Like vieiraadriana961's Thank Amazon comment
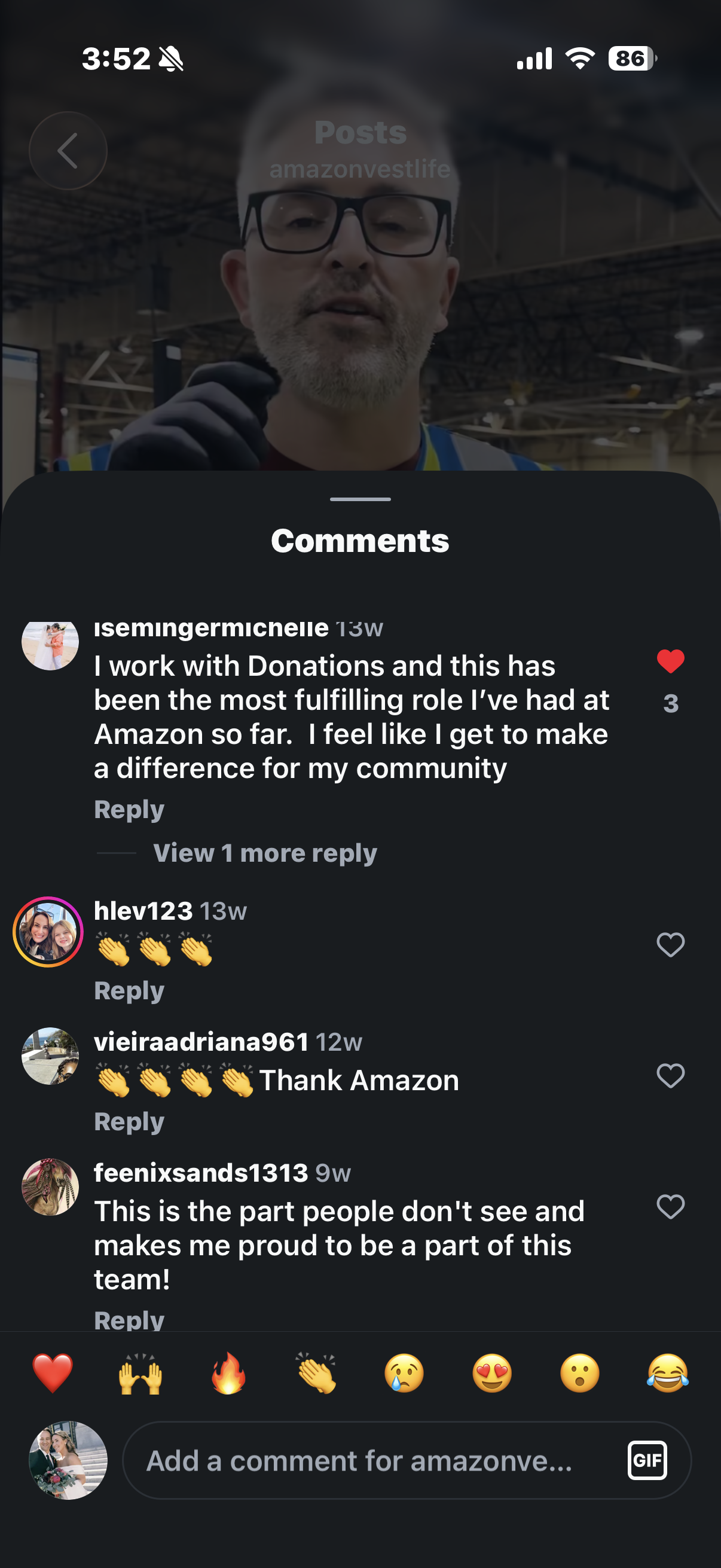This screenshot has width=721, height=1568. pos(671,1076)
